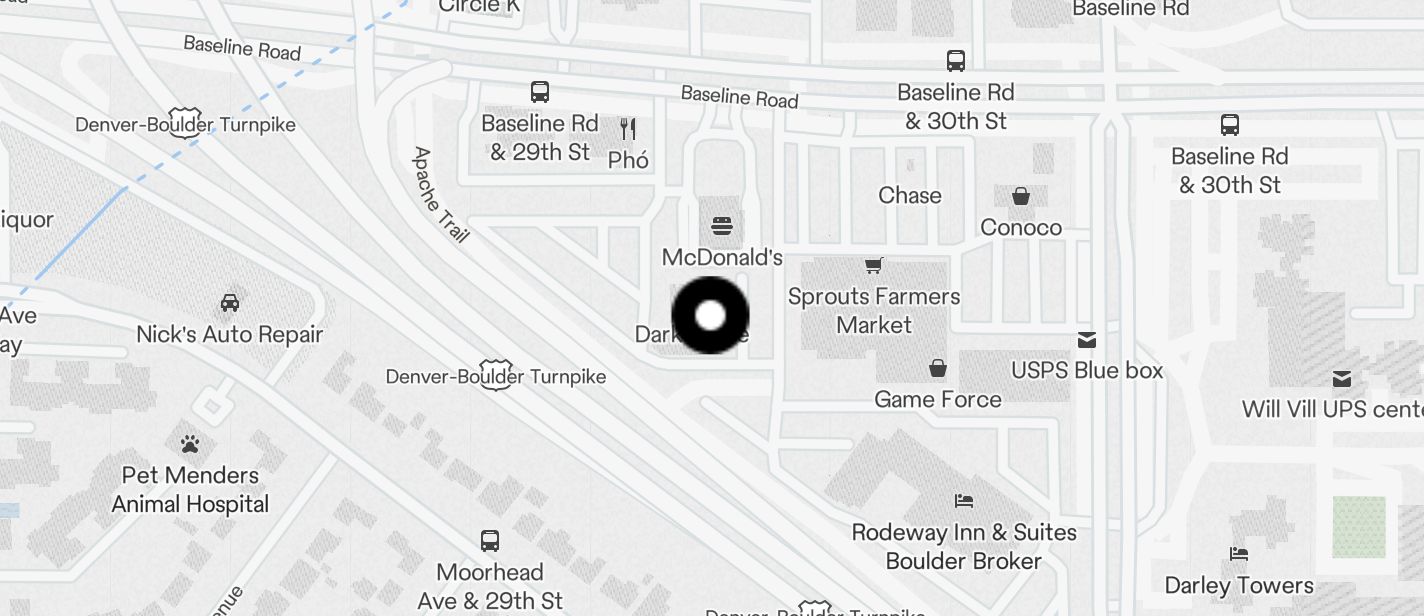The width and height of the screenshot is (1424, 616).
Task: Select the Conoco shop marker
Action: point(1020,196)
